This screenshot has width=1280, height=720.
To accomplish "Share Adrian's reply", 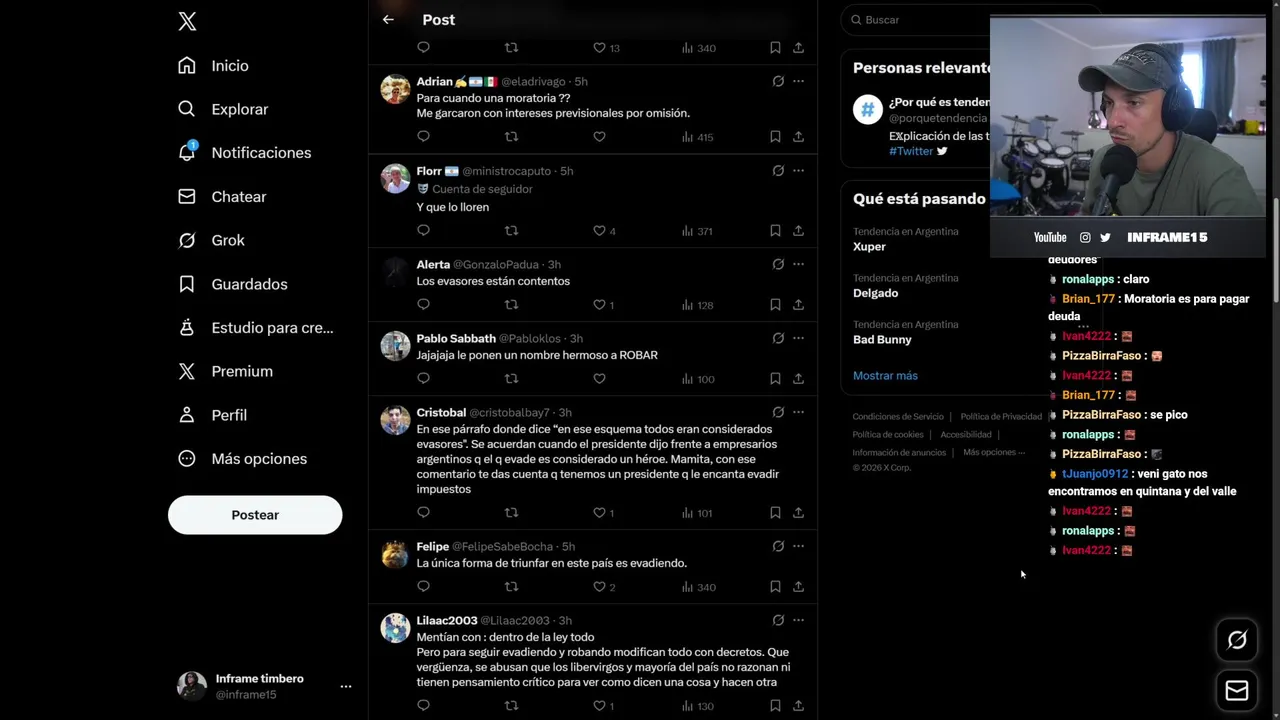I will pyautogui.click(x=798, y=137).
